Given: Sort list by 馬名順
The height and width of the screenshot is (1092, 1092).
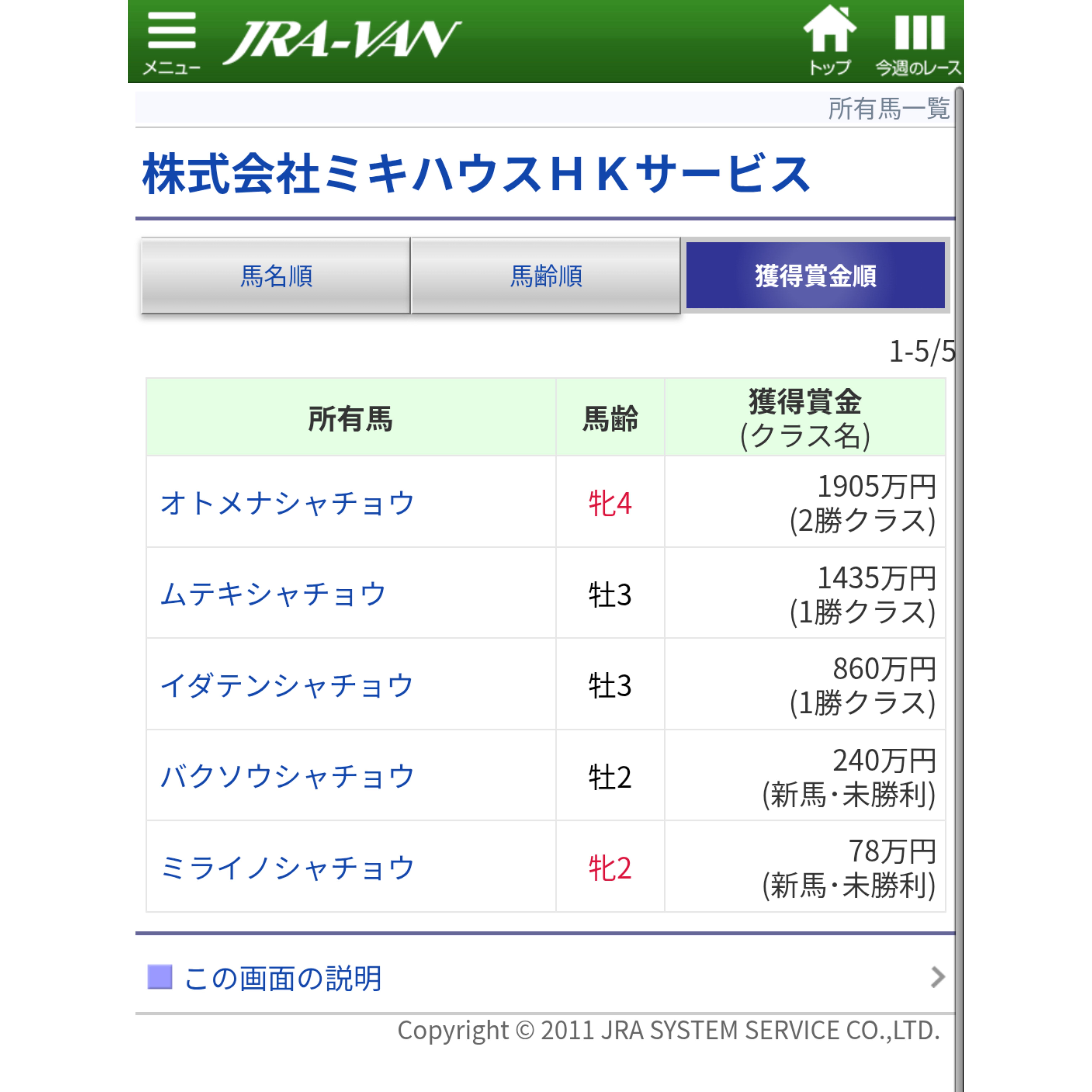Looking at the screenshot, I should tap(276, 276).
